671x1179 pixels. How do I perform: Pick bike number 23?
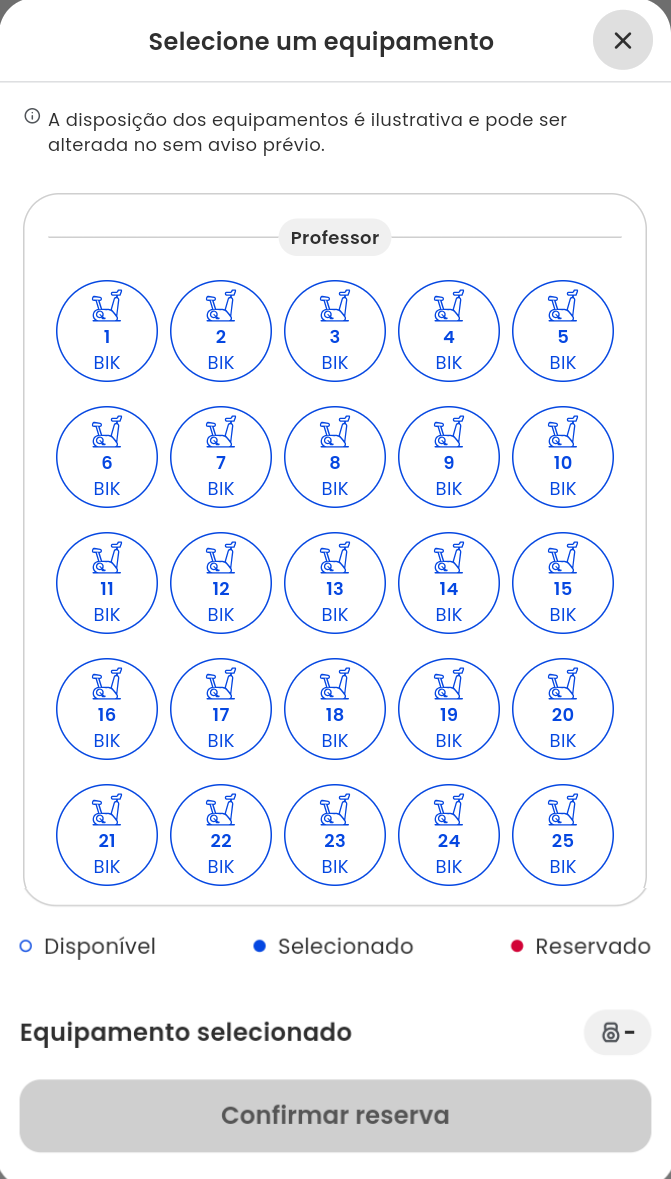point(335,835)
